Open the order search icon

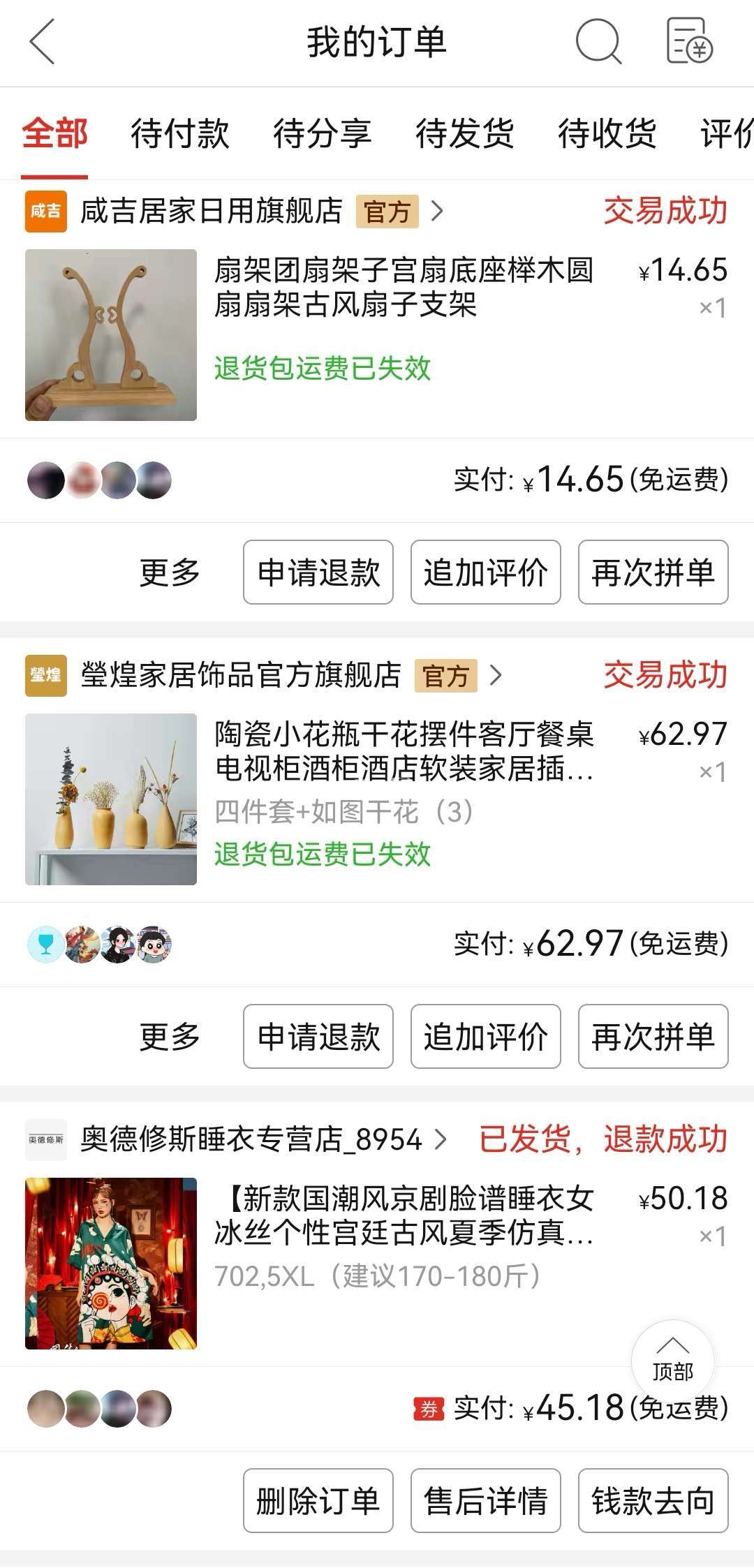click(x=598, y=42)
